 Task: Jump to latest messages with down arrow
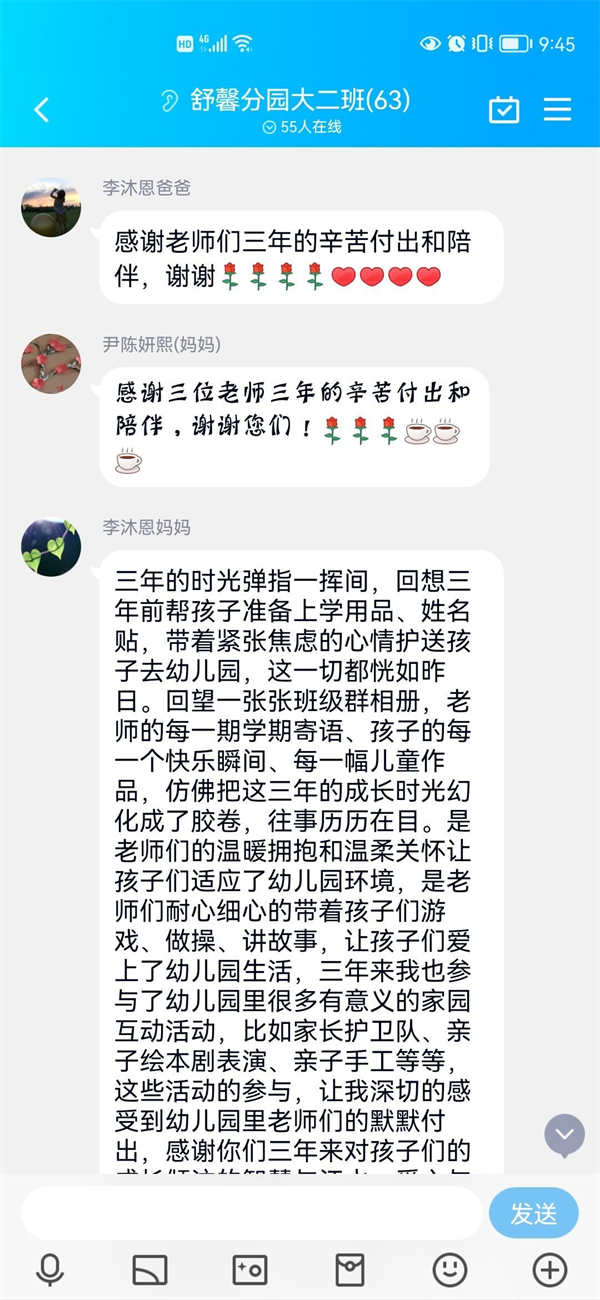tap(564, 1135)
